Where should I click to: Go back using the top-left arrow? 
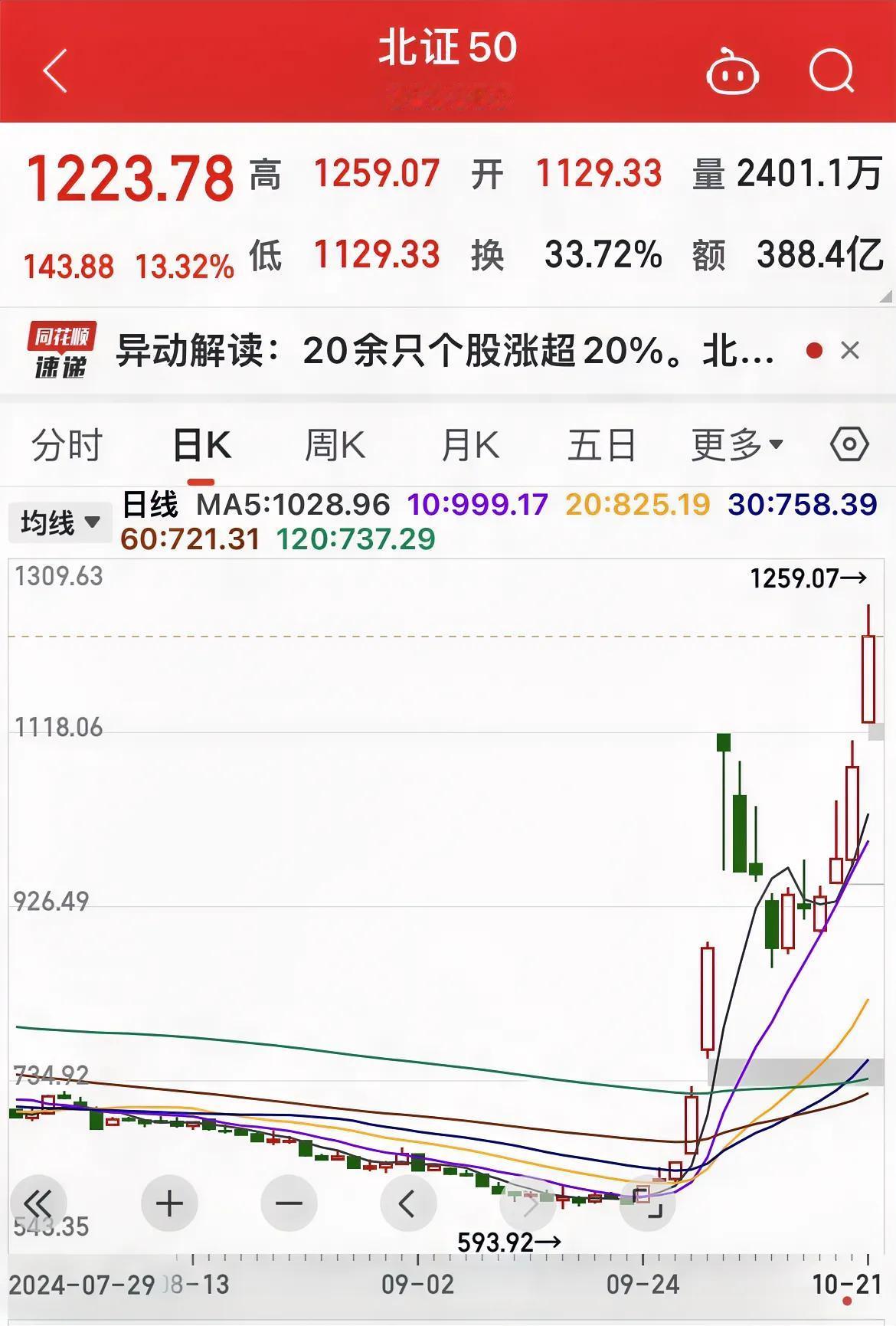[x=55, y=70]
